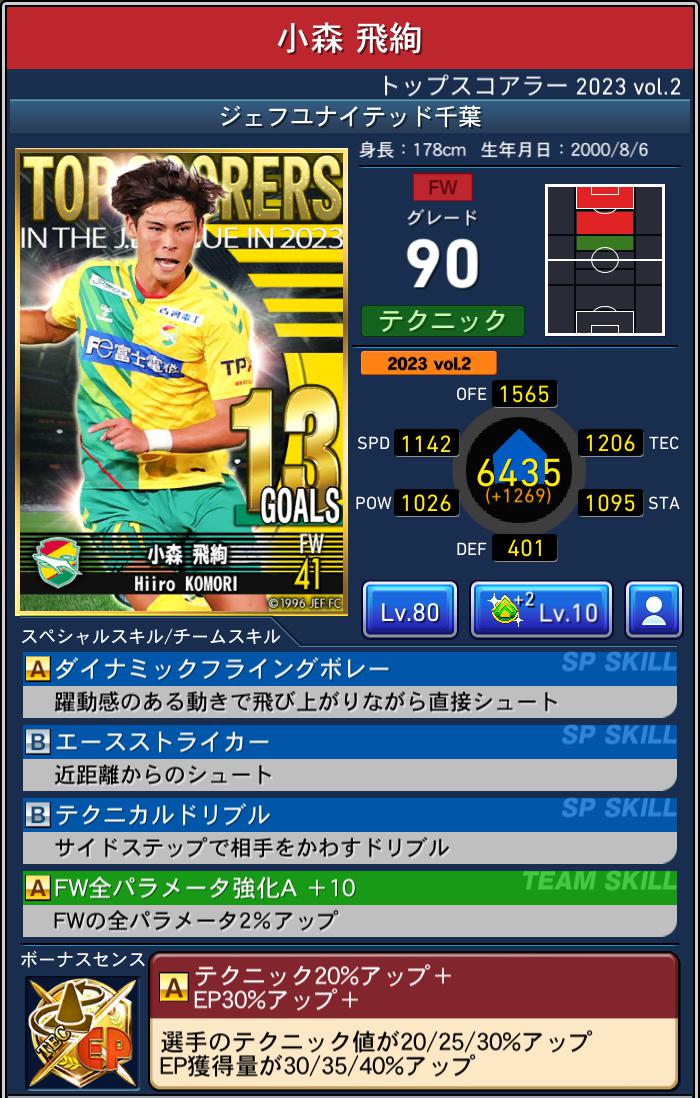Open the player profile icon button
This screenshot has width=700, height=1098.
pos(654,611)
